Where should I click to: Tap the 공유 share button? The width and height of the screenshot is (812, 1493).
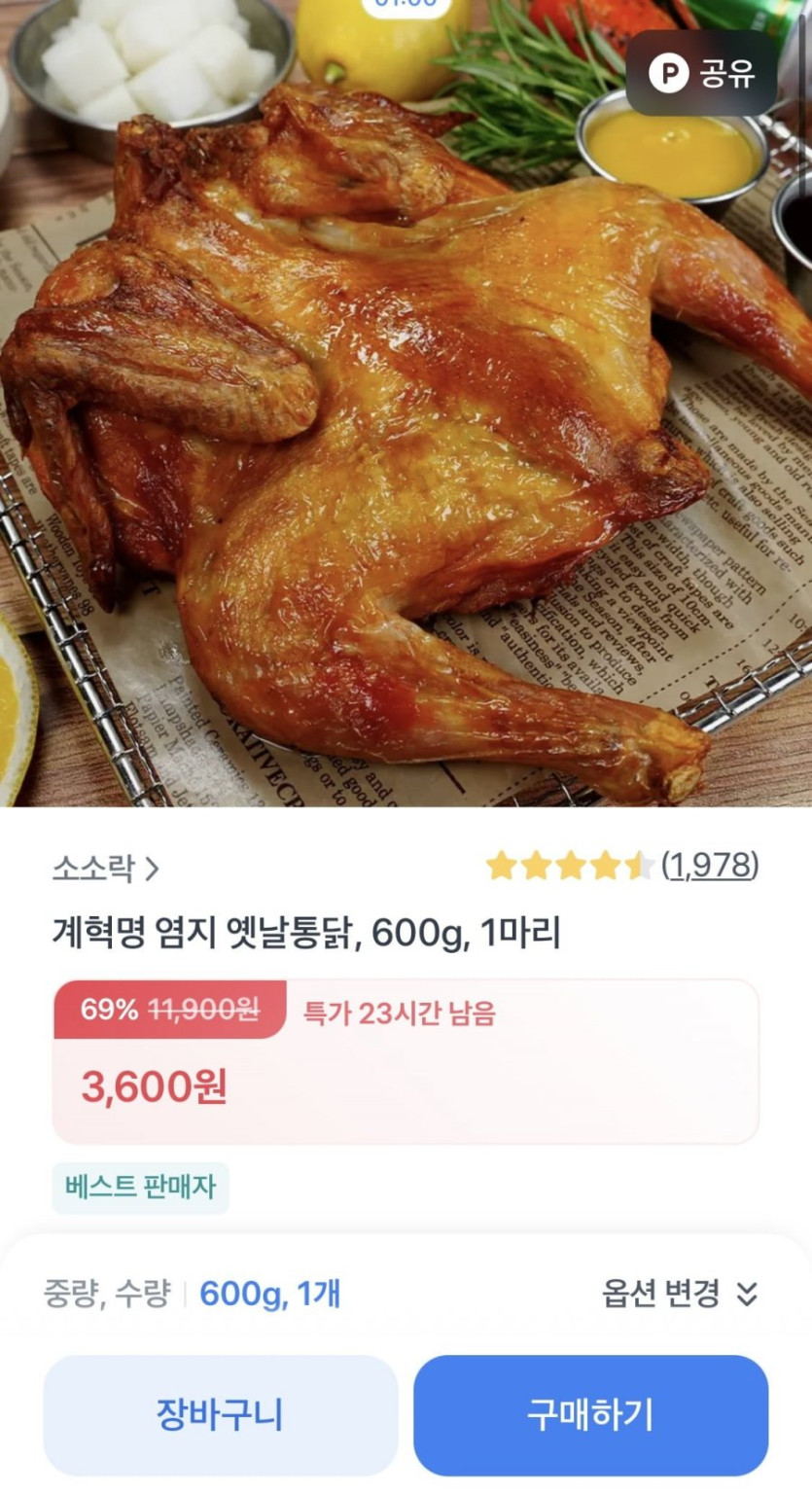tap(702, 73)
